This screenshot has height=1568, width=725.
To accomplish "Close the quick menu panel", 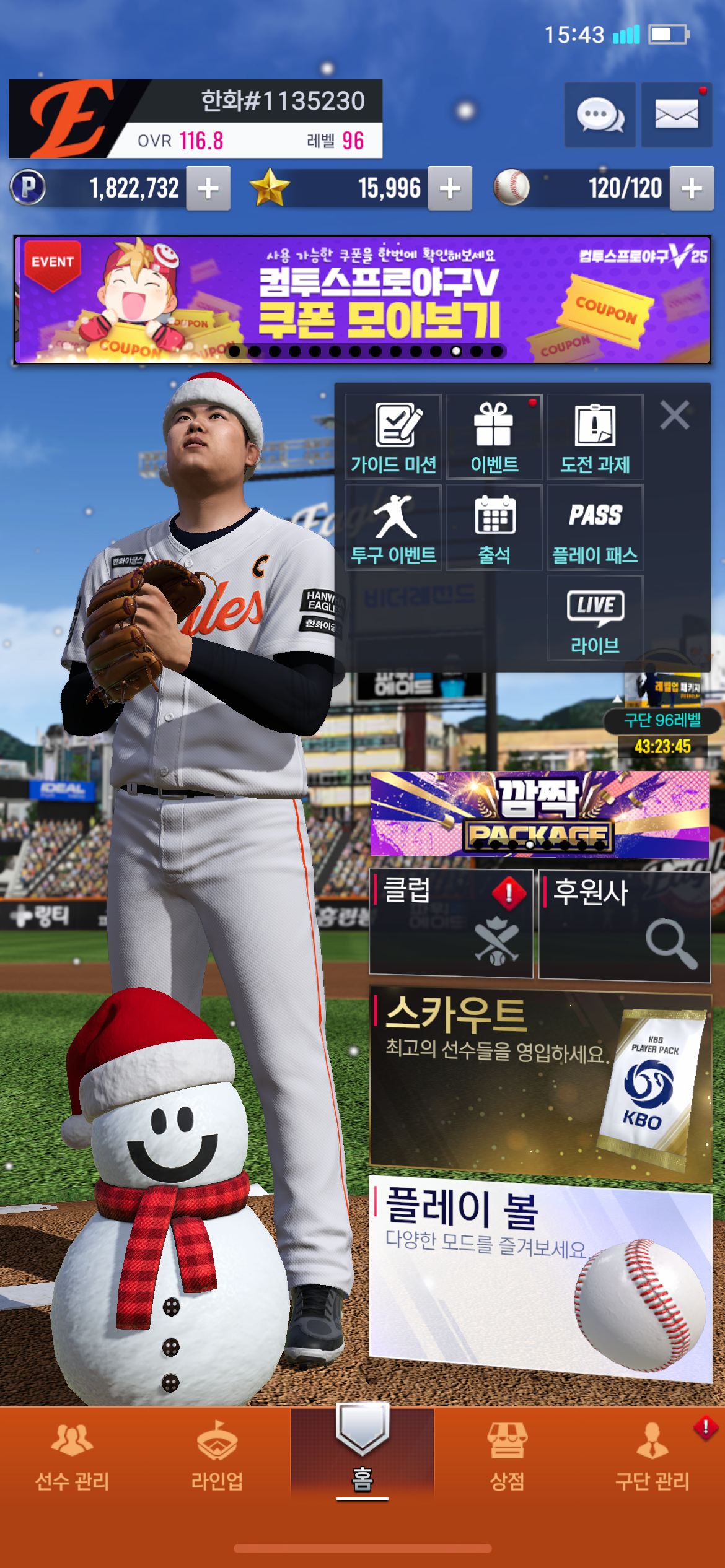I will [x=675, y=415].
